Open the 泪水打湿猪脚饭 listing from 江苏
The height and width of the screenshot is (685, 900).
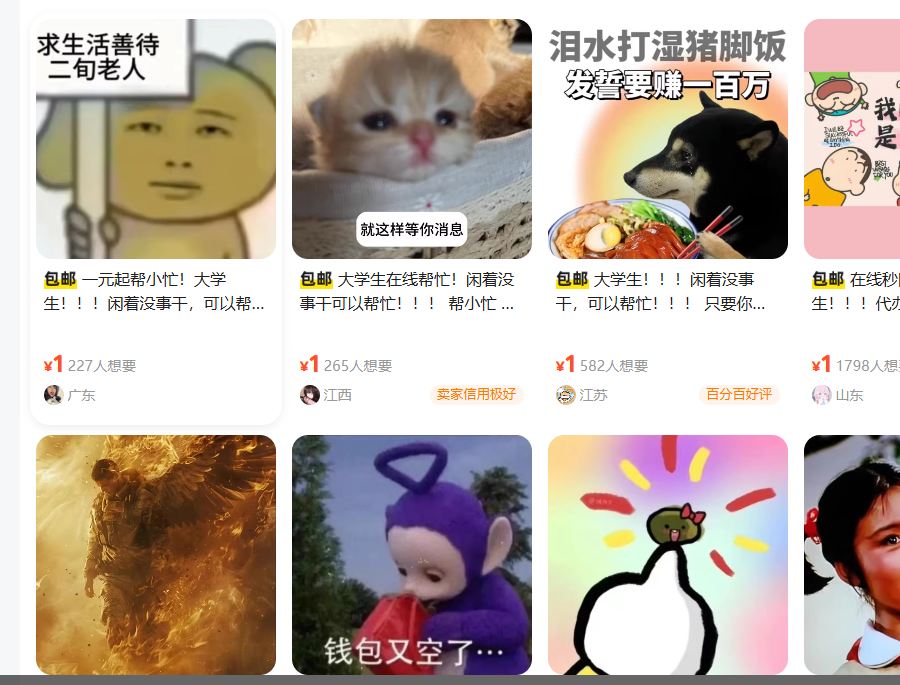point(667,140)
